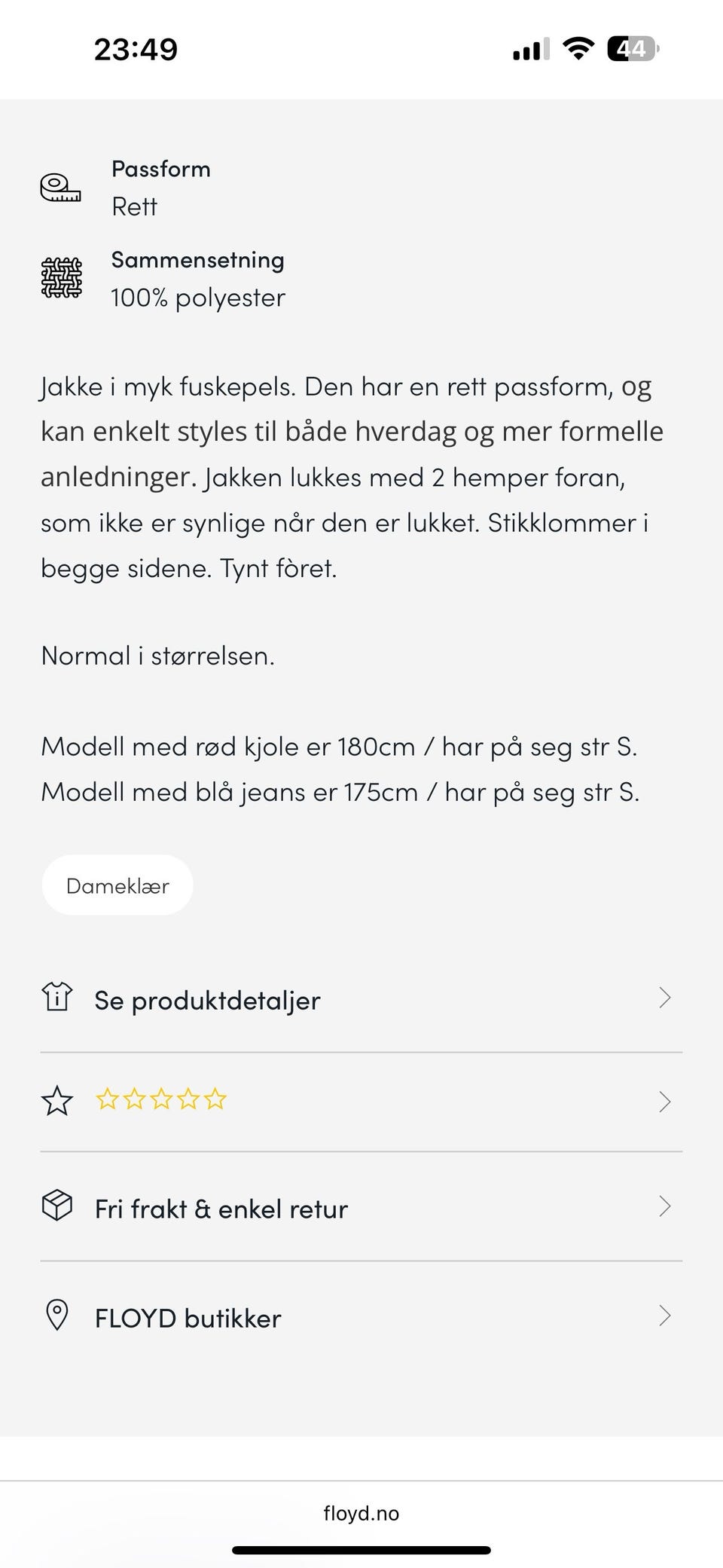Open Se produktdetaljer
Viewport: 723px width, 1568px height.
point(361,1000)
